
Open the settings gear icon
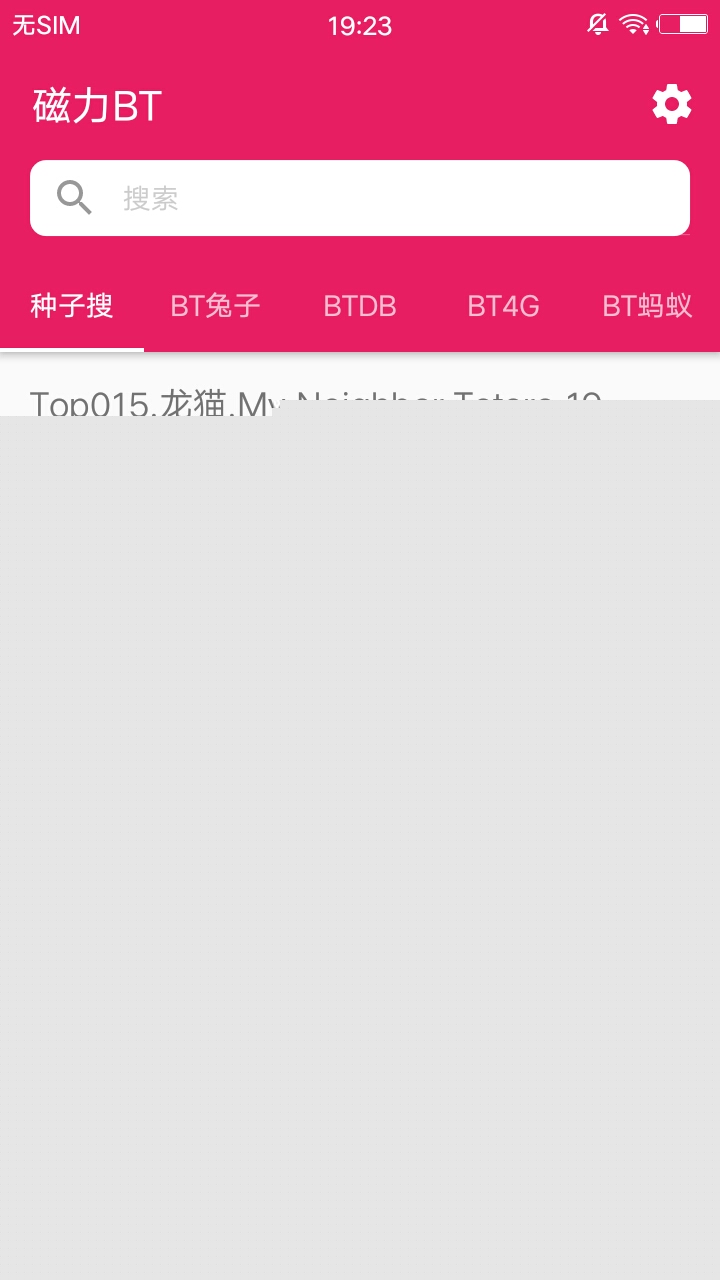point(672,104)
